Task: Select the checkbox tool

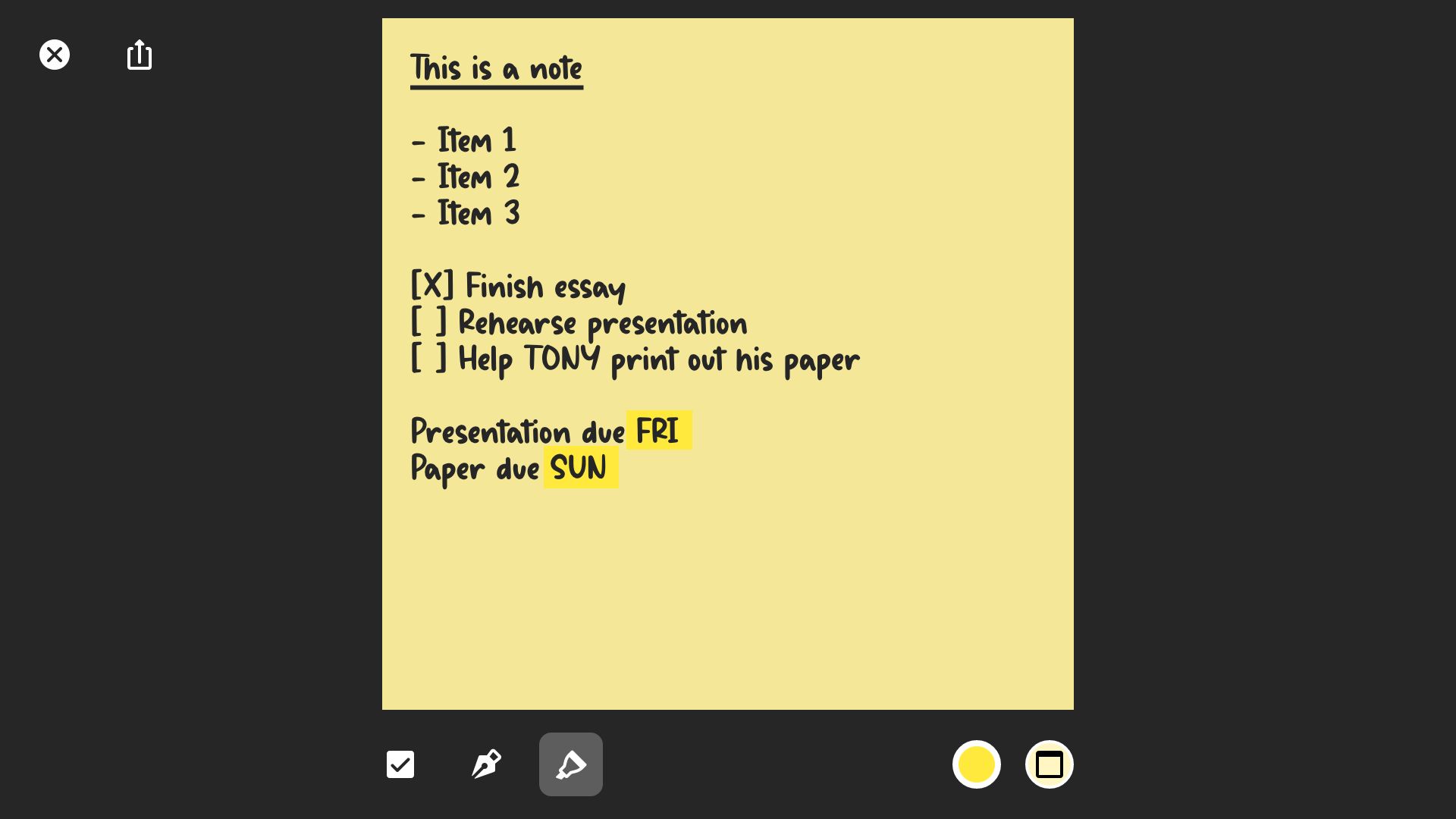Action: 400,764
